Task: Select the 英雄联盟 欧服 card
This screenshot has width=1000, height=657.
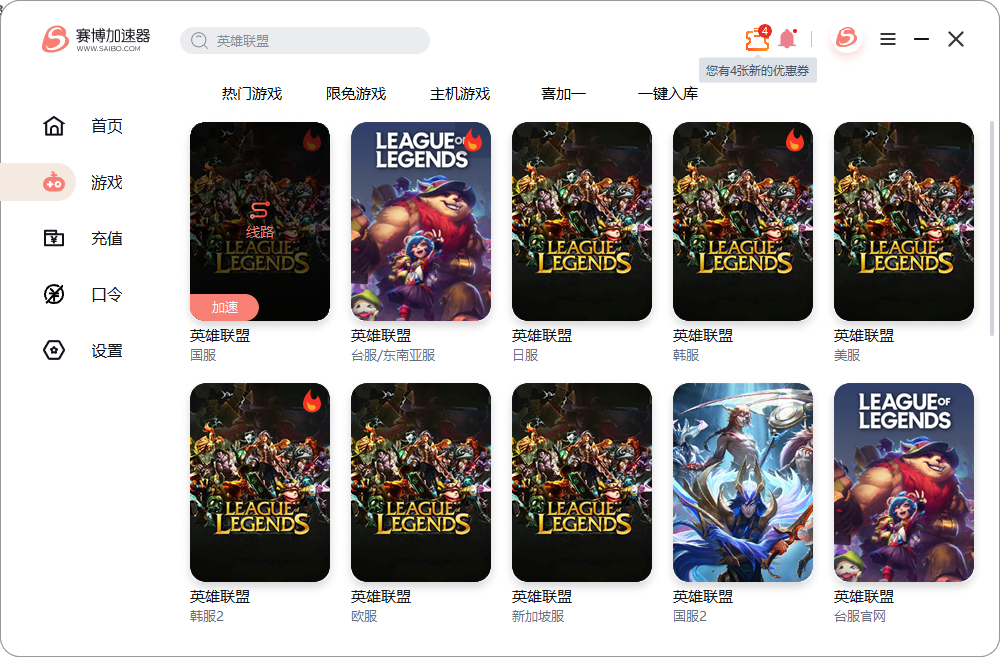Action: 421,482
